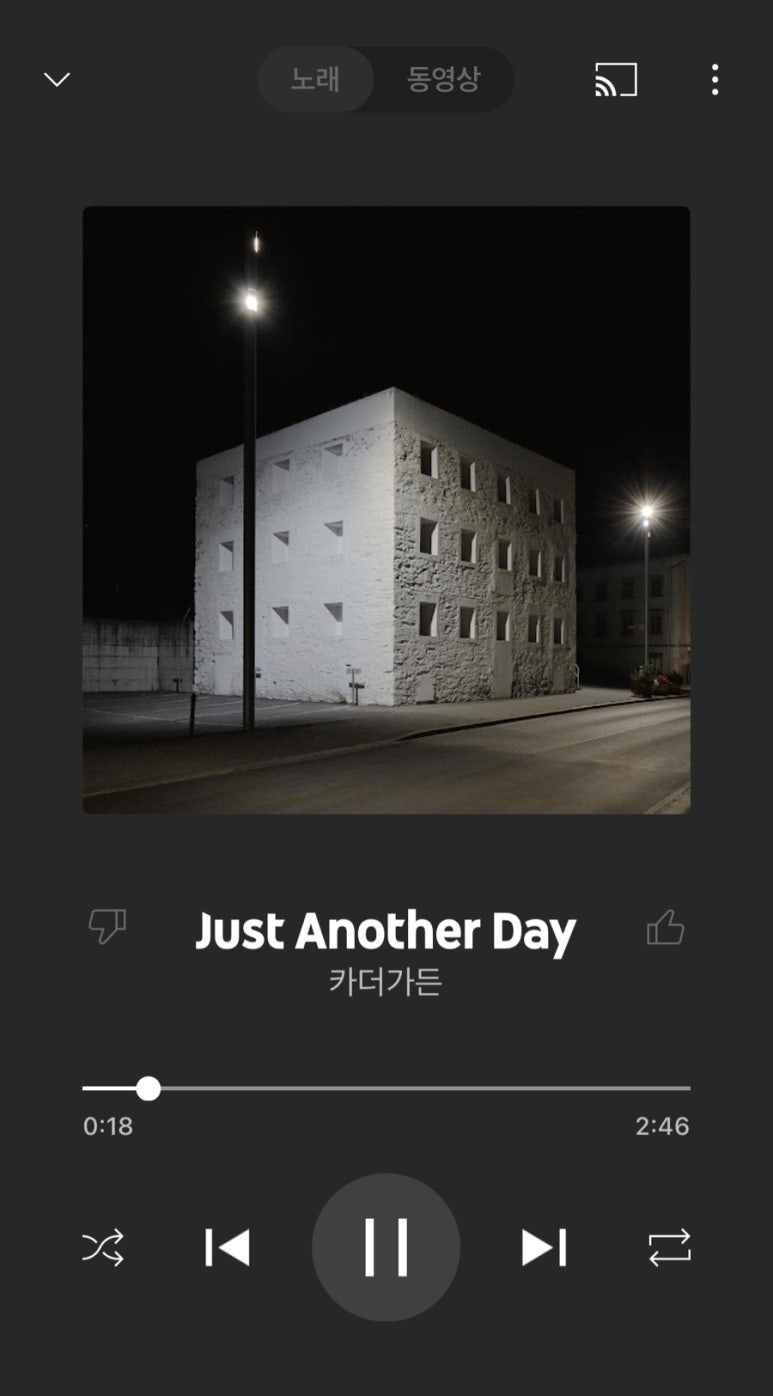This screenshot has height=1396, width=773.
Task: Open the cast to device icon
Action: click(616, 79)
